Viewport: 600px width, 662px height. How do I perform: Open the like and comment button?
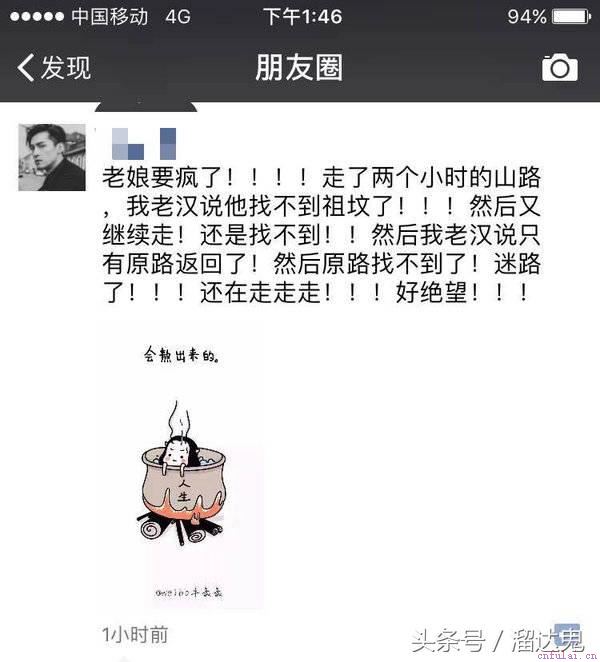tap(565, 632)
